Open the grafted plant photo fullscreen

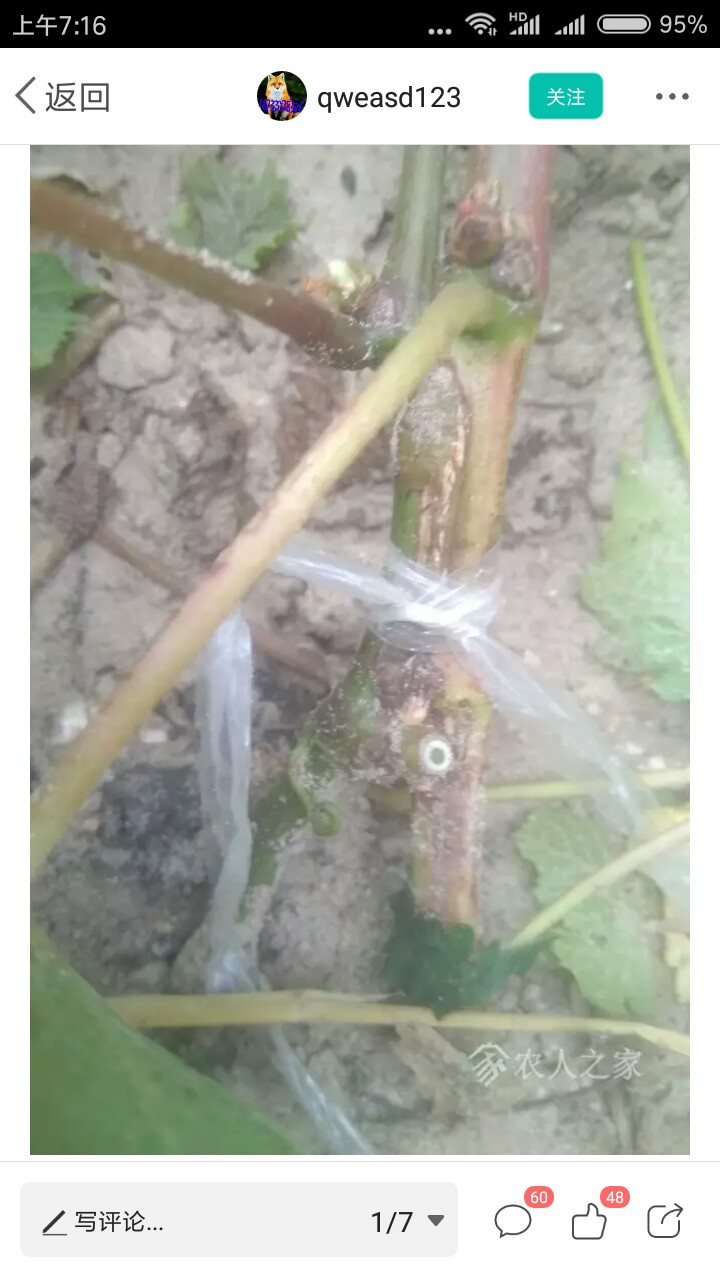click(360, 650)
